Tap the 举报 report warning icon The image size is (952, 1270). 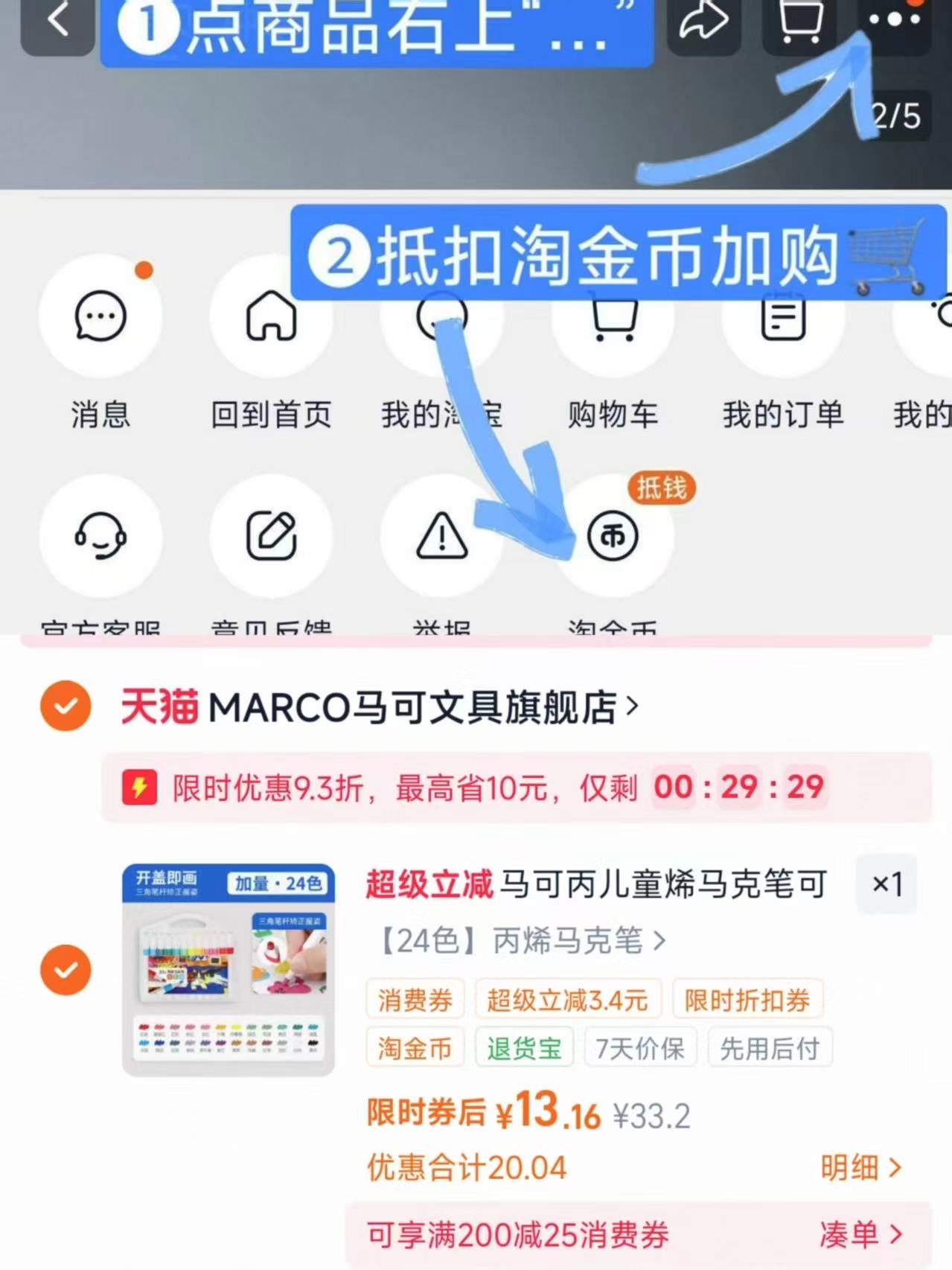tap(442, 535)
